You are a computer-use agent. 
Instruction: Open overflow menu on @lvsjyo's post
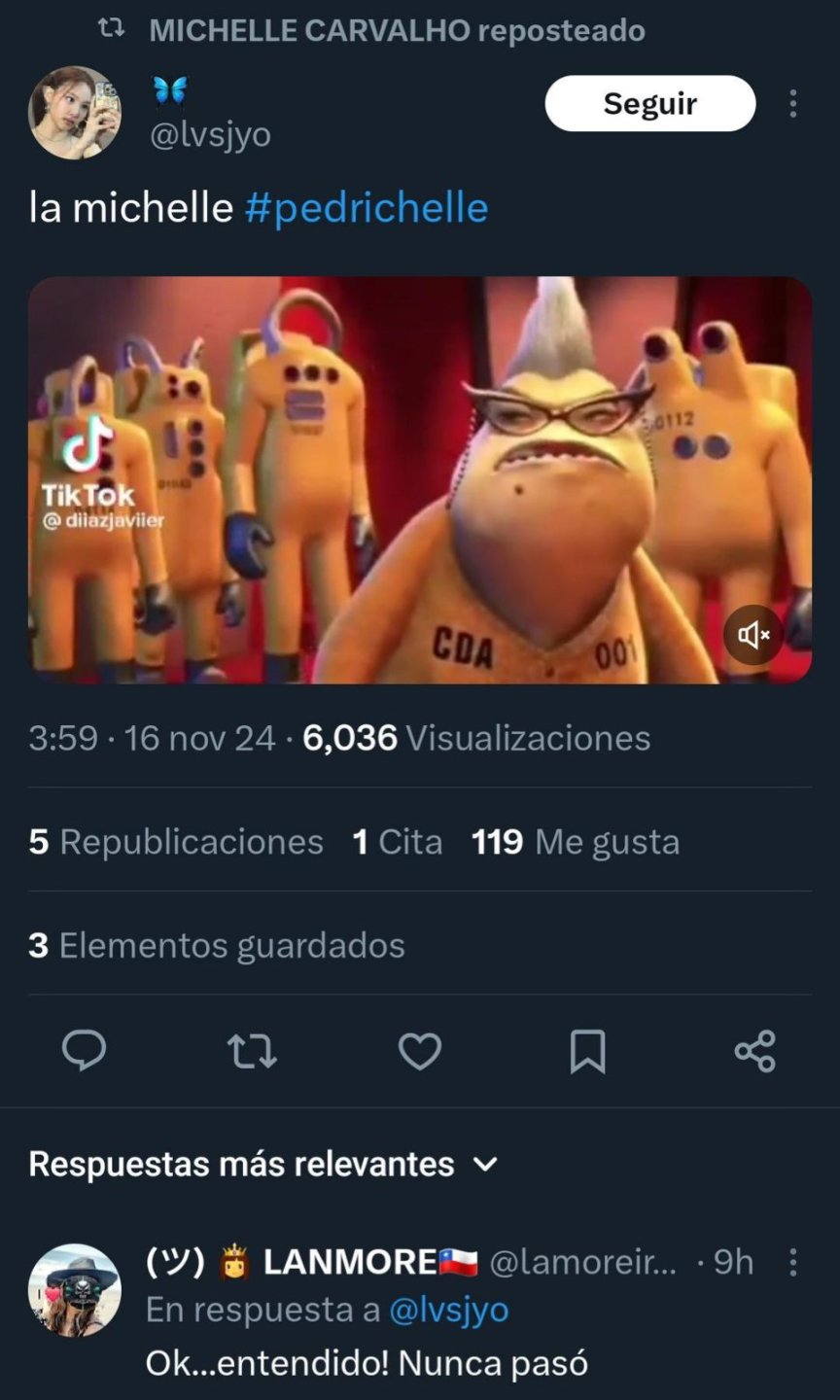(x=793, y=103)
